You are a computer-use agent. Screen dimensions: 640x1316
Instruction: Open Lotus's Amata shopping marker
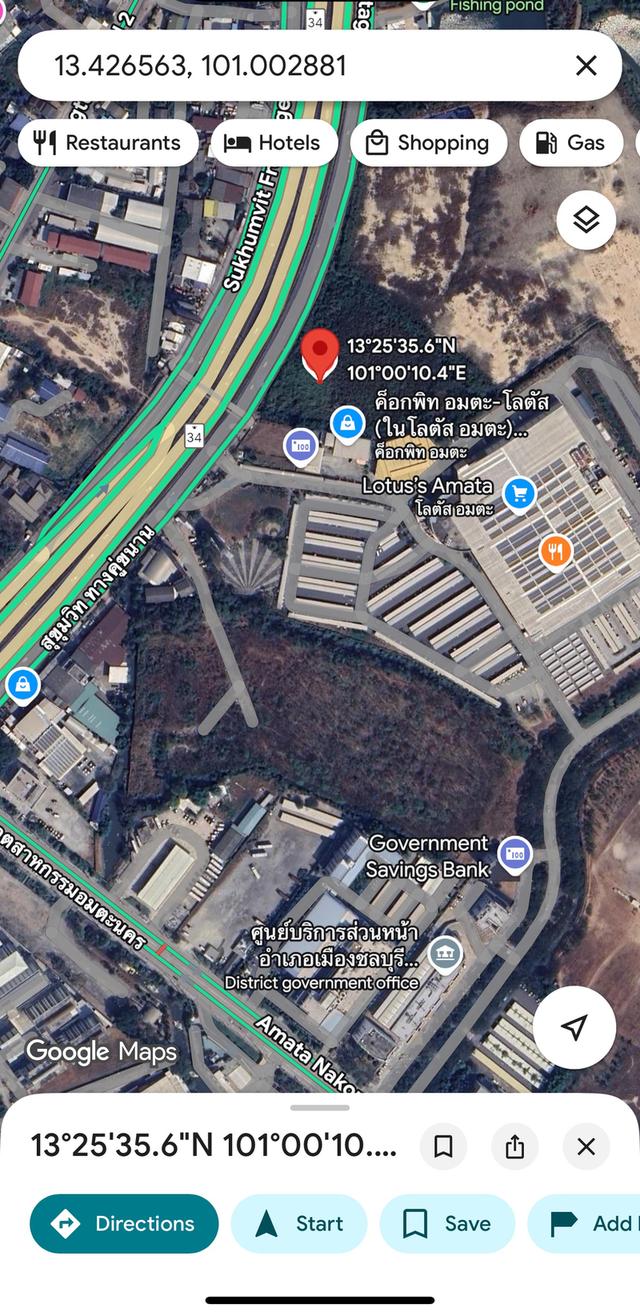[519, 493]
